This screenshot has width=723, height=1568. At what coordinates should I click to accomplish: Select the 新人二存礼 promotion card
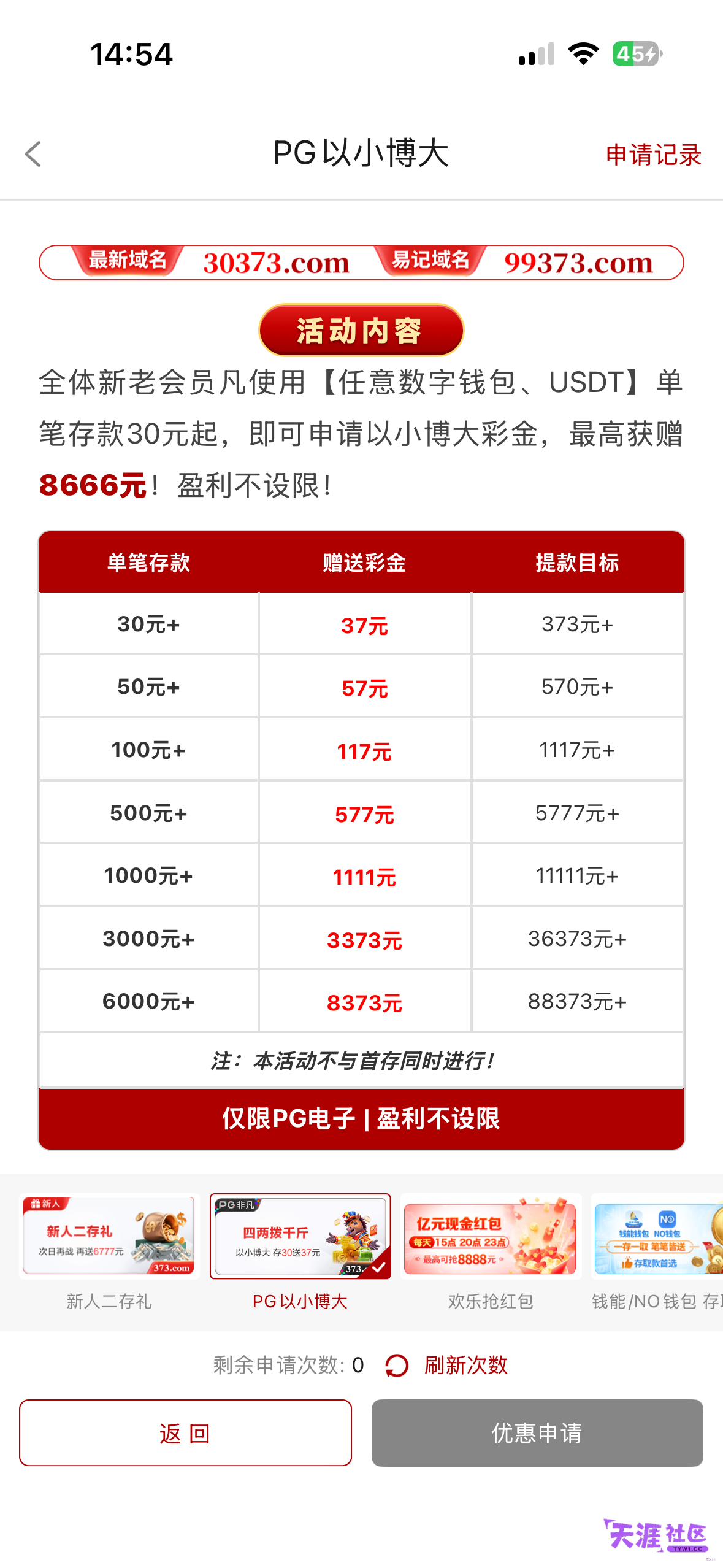coord(109,1252)
